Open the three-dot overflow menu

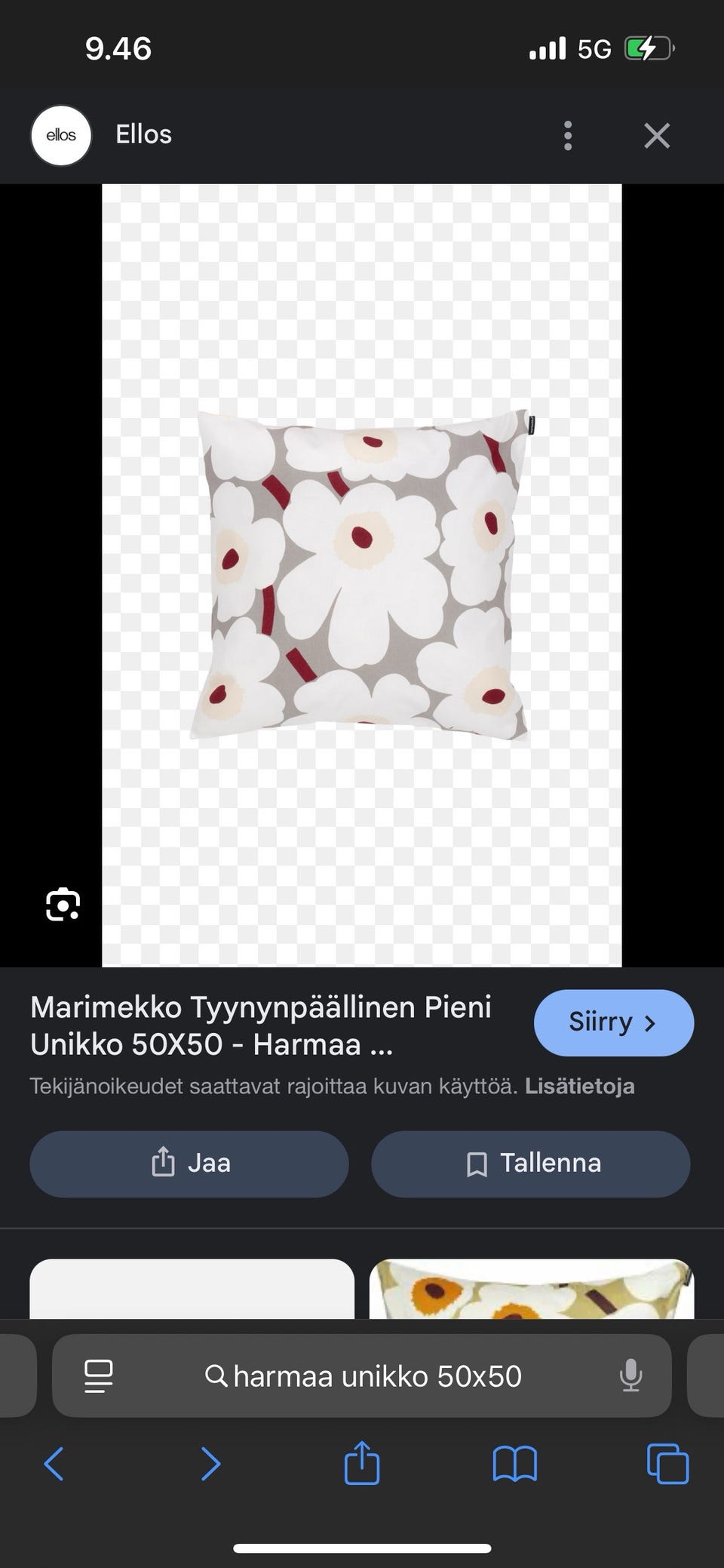(x=568, y=136)
